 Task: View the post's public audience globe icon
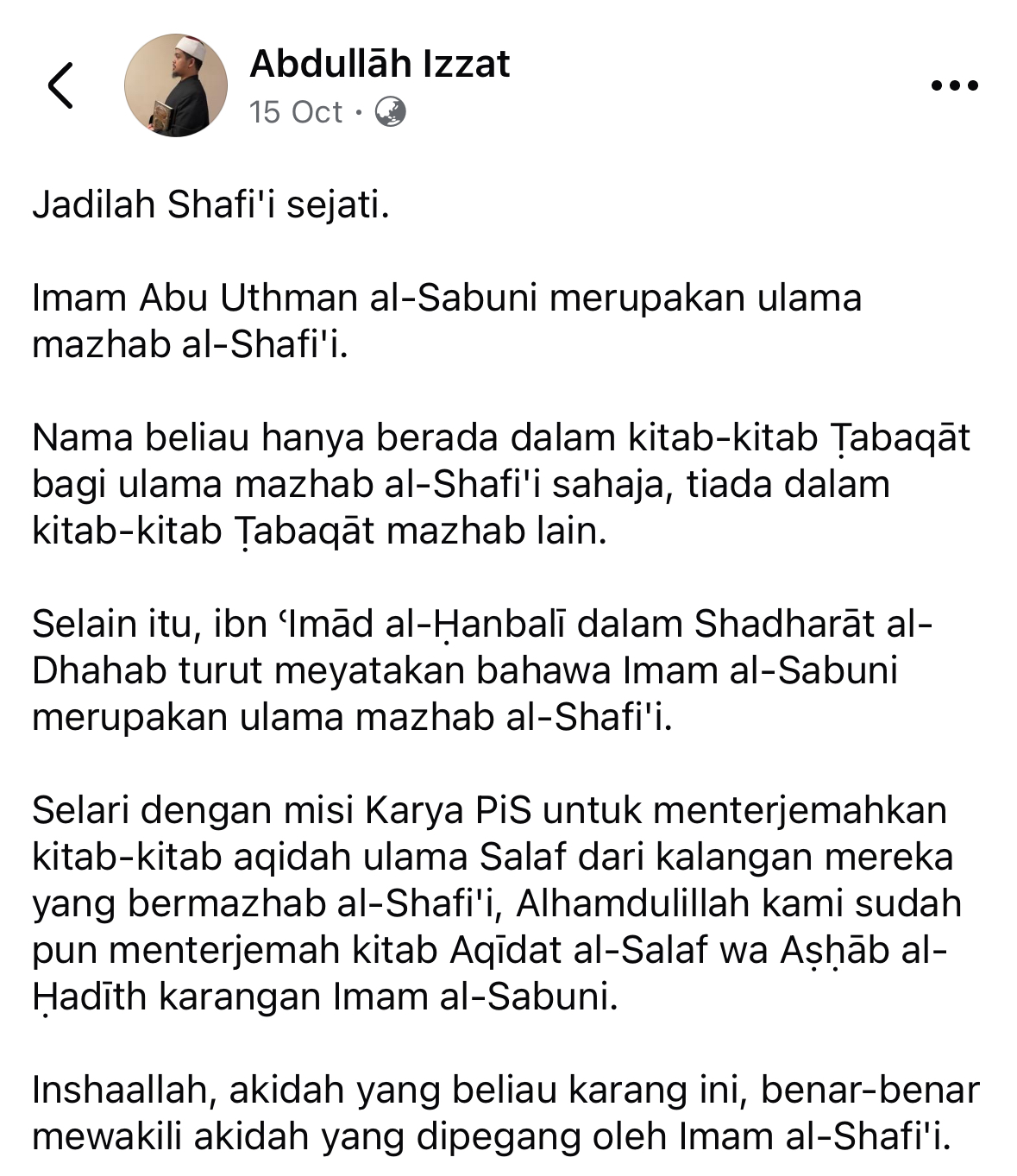391,112
